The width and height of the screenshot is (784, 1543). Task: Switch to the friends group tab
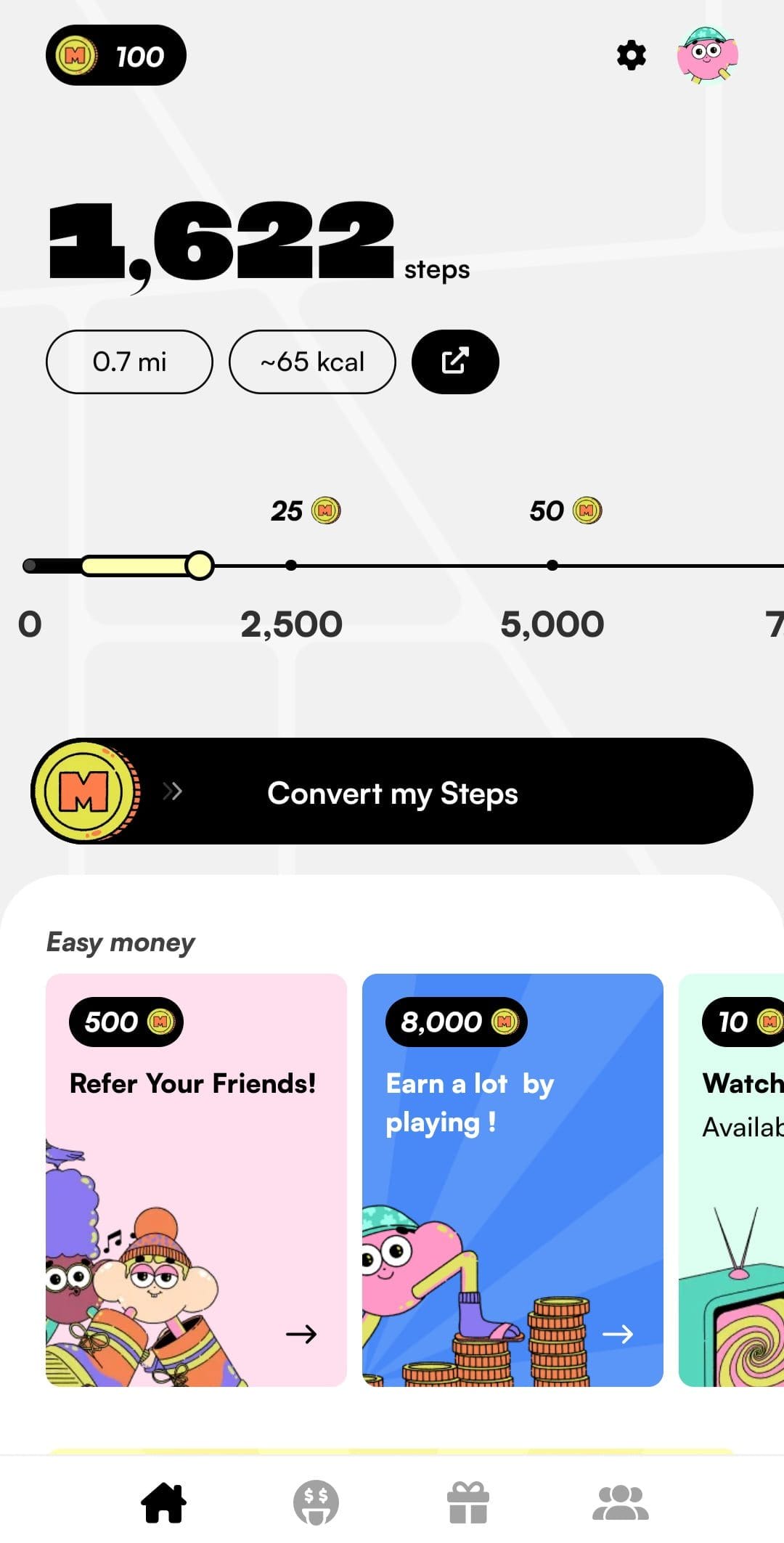(621, 1502)
